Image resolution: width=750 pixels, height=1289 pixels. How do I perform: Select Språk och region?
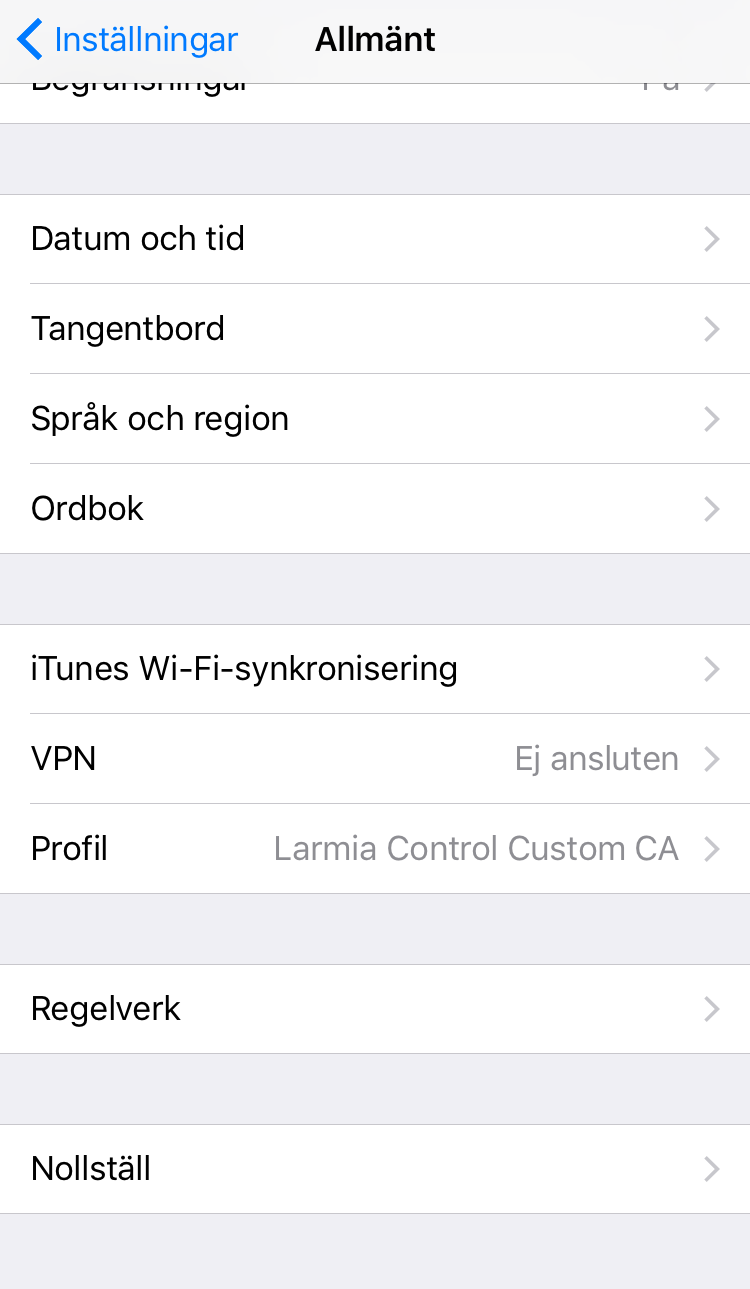[375, 419]
